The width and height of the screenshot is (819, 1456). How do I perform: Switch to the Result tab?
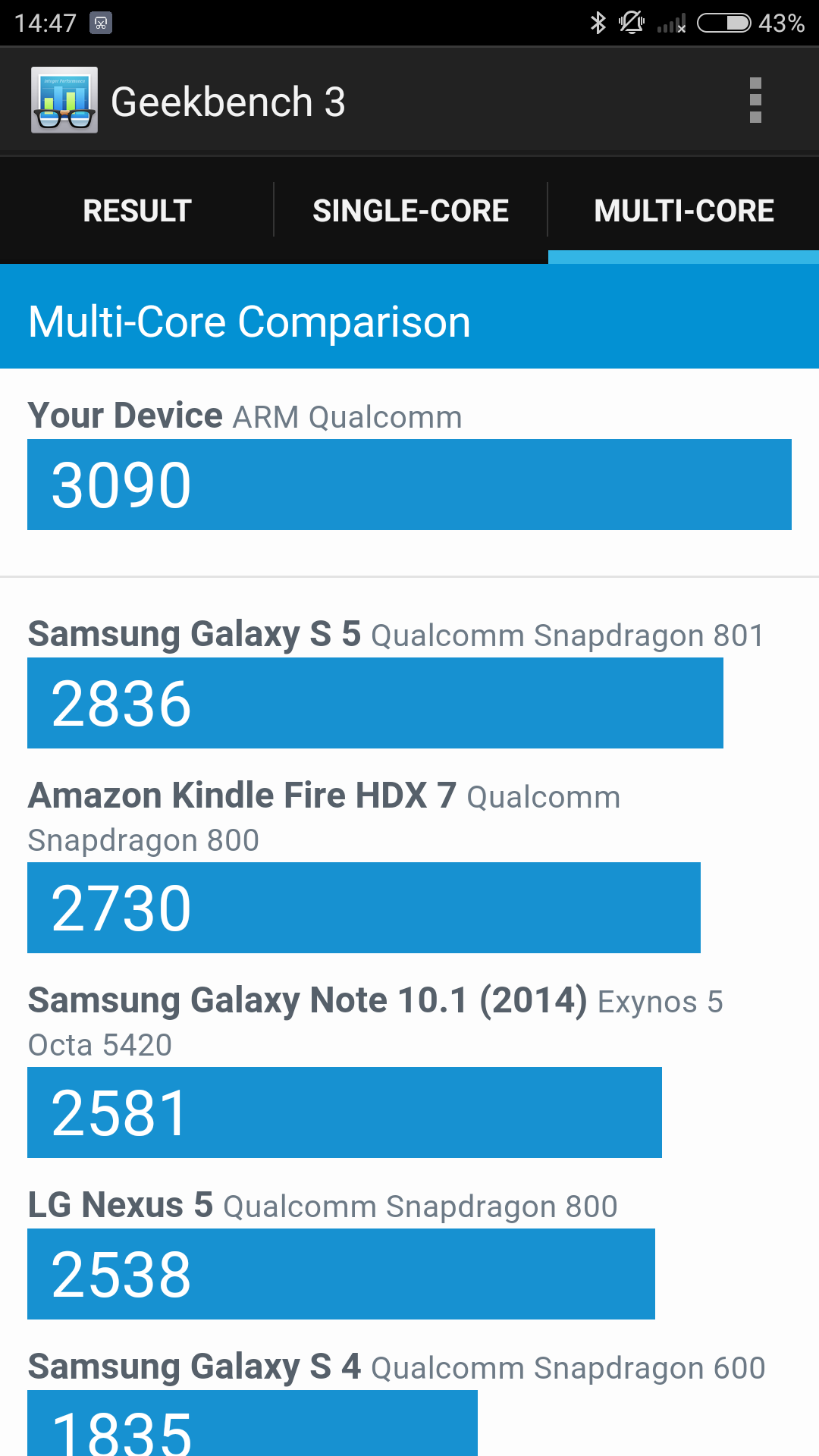pyautogui.click(x=137, y=211)
